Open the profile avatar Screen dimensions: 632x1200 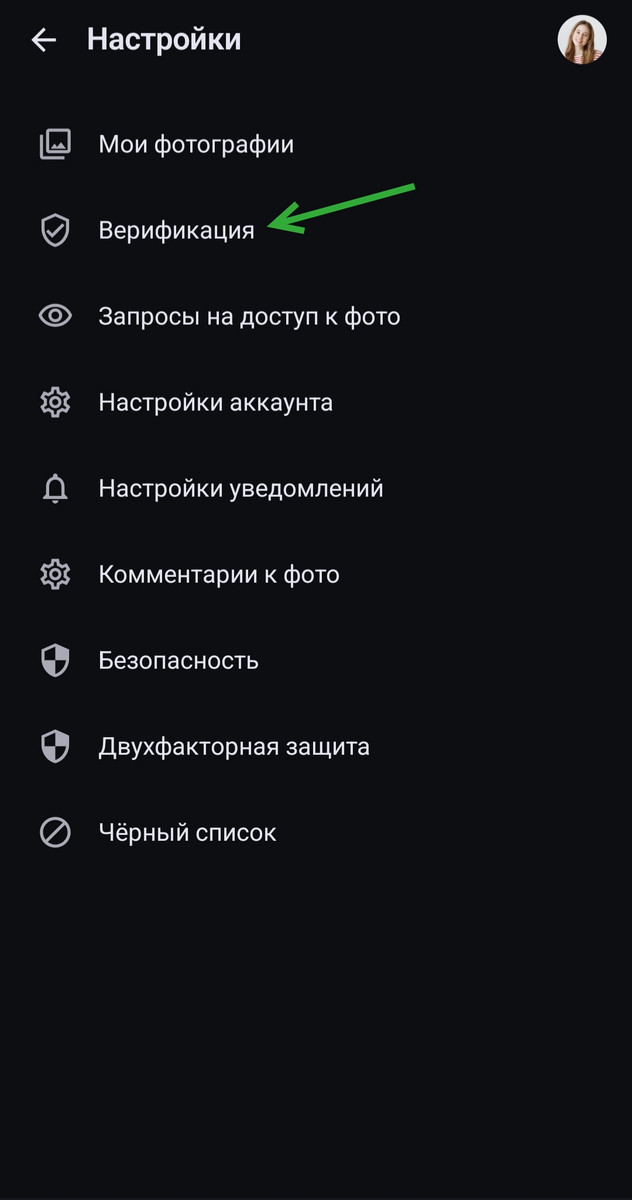[x=582, y=40]
